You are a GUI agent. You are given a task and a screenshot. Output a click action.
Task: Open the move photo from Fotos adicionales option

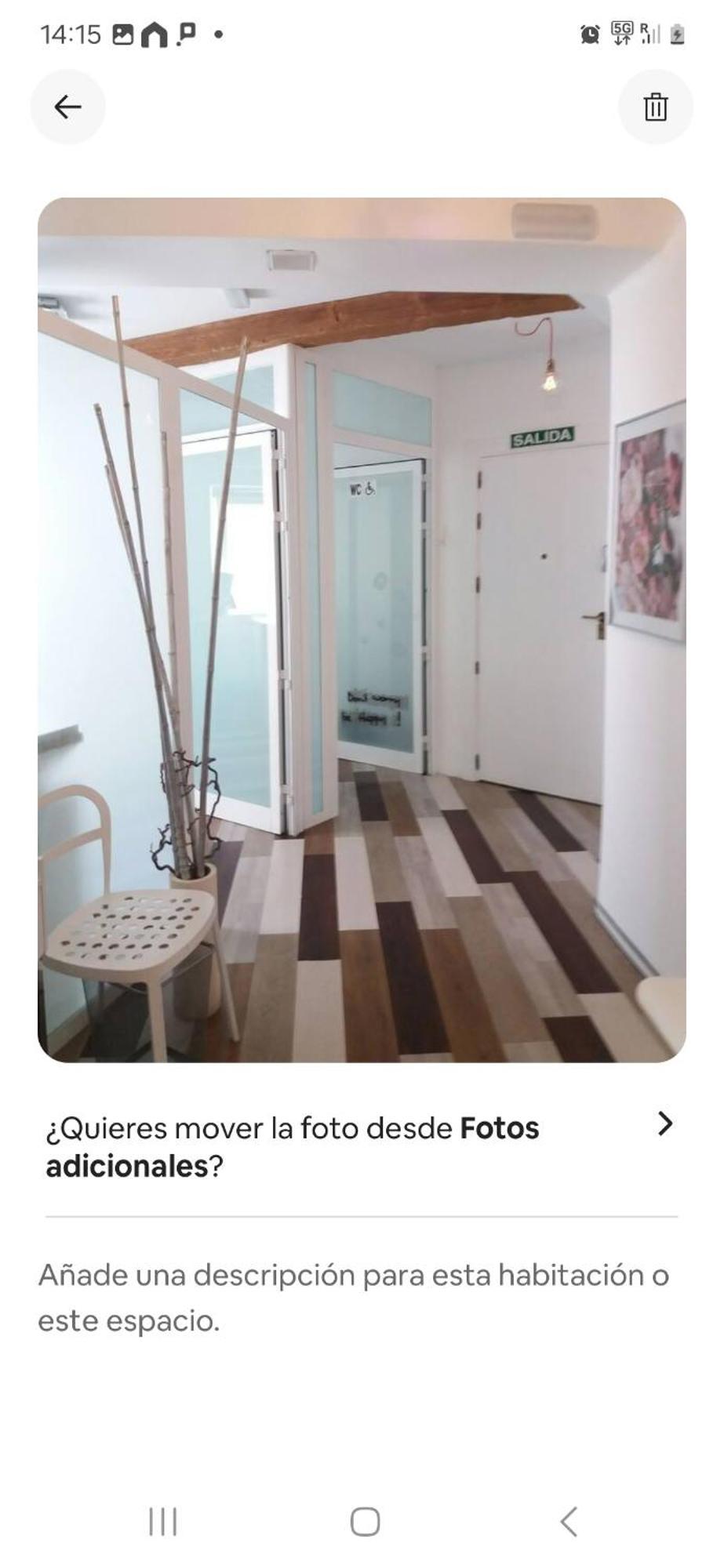point(361,1146)
